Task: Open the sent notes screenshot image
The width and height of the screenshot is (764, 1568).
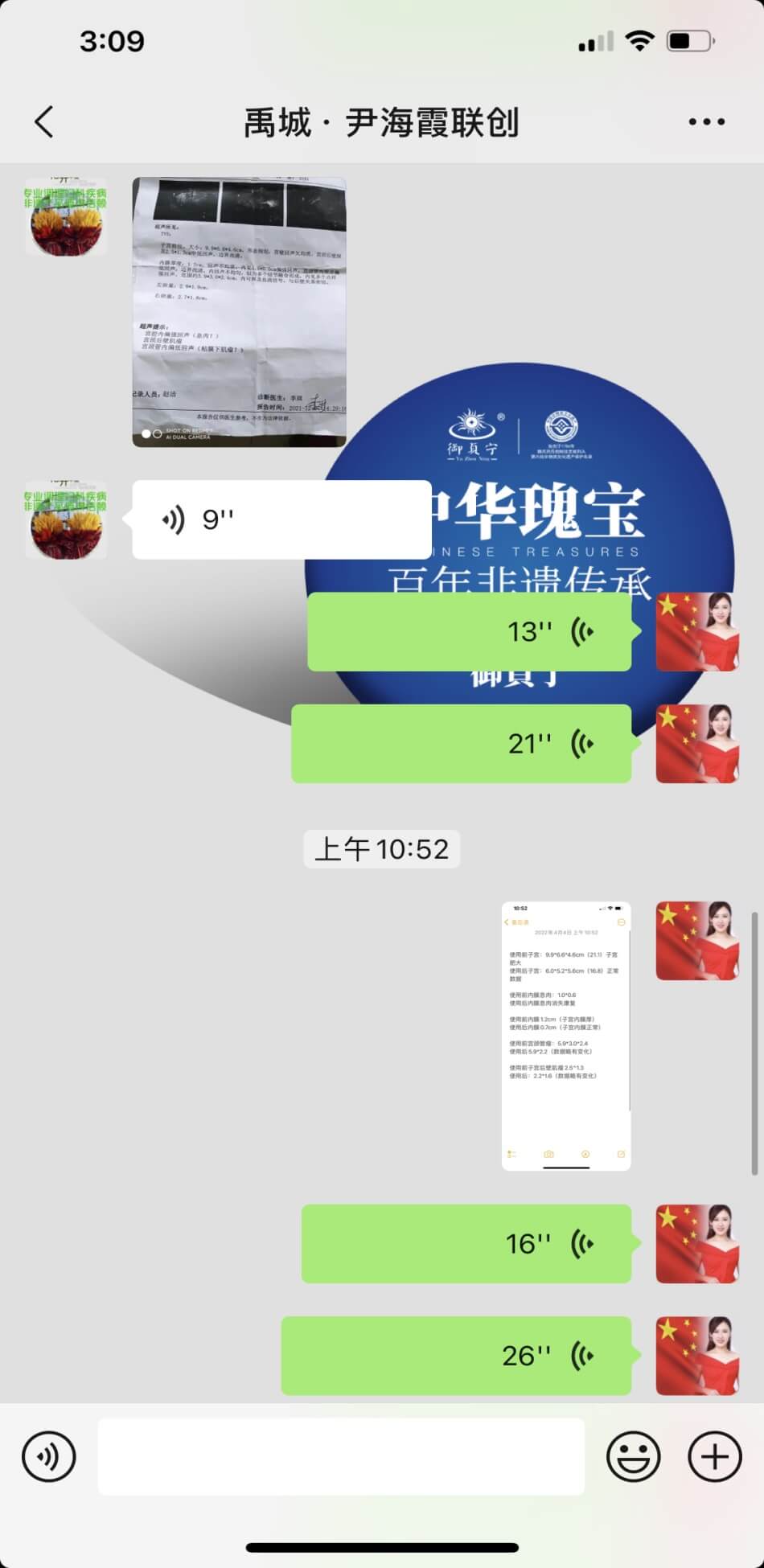Action: click(x=566, y=1036)
